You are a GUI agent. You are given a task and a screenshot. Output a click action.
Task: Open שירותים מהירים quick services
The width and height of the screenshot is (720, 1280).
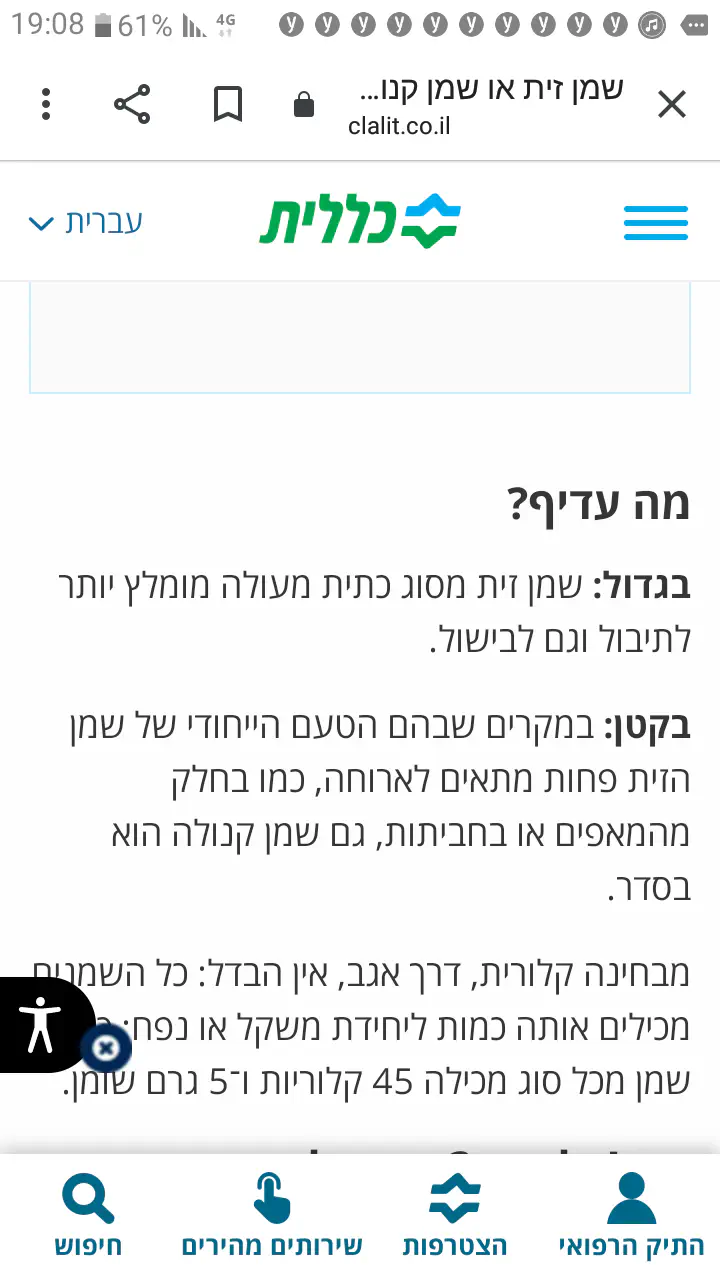(x=271, y=1215)
